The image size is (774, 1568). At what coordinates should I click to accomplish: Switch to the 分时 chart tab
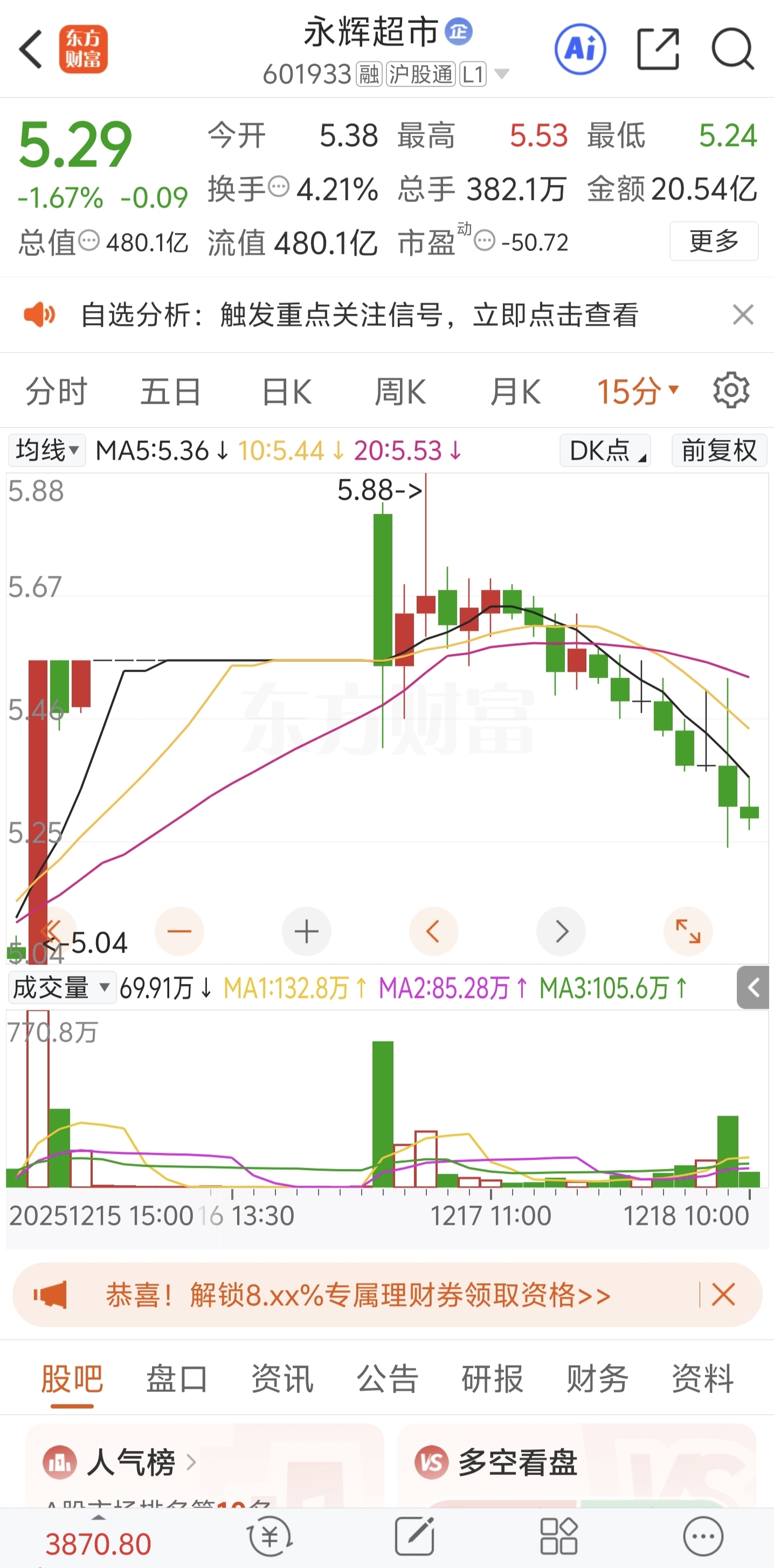point(56,391)
